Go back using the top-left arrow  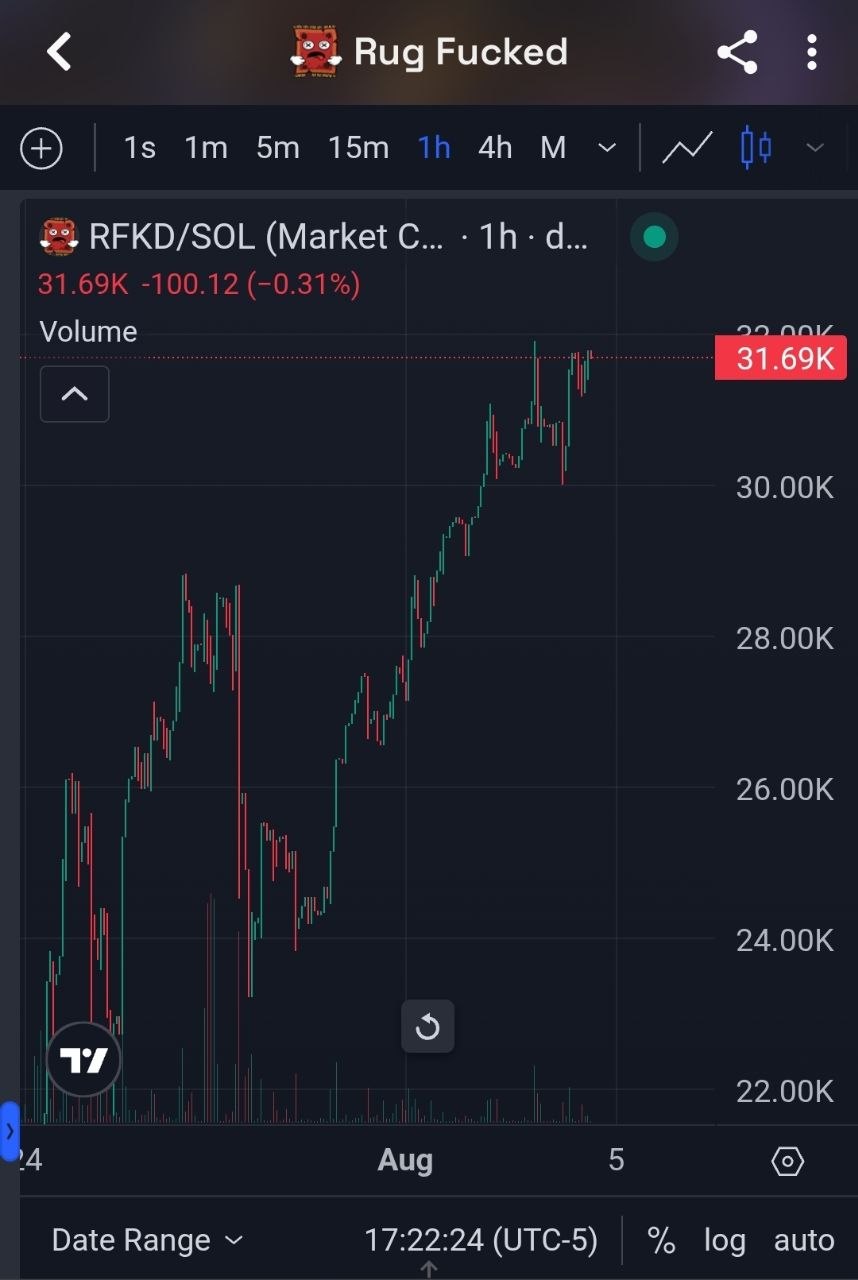point(59,51)
